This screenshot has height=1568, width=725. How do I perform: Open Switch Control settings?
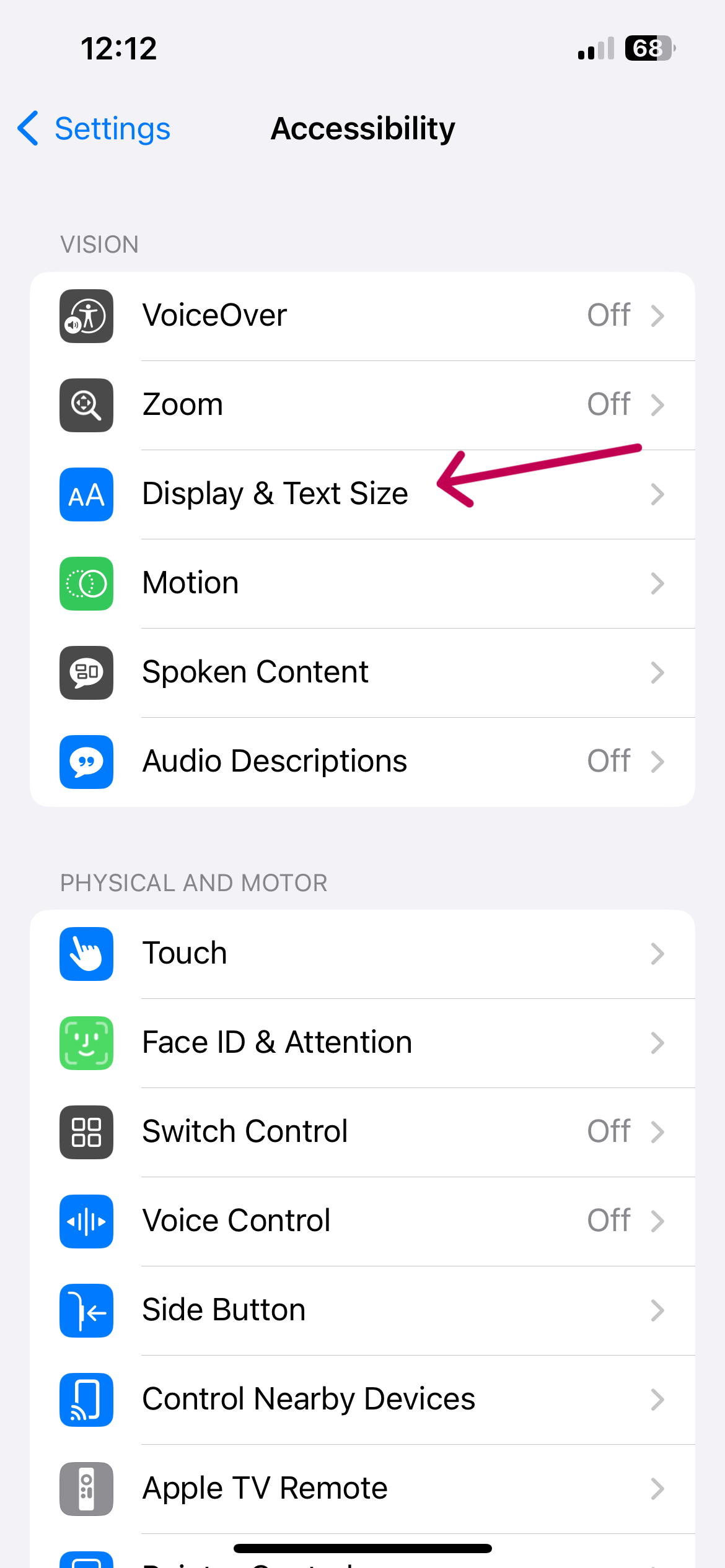click(362, 1132)
